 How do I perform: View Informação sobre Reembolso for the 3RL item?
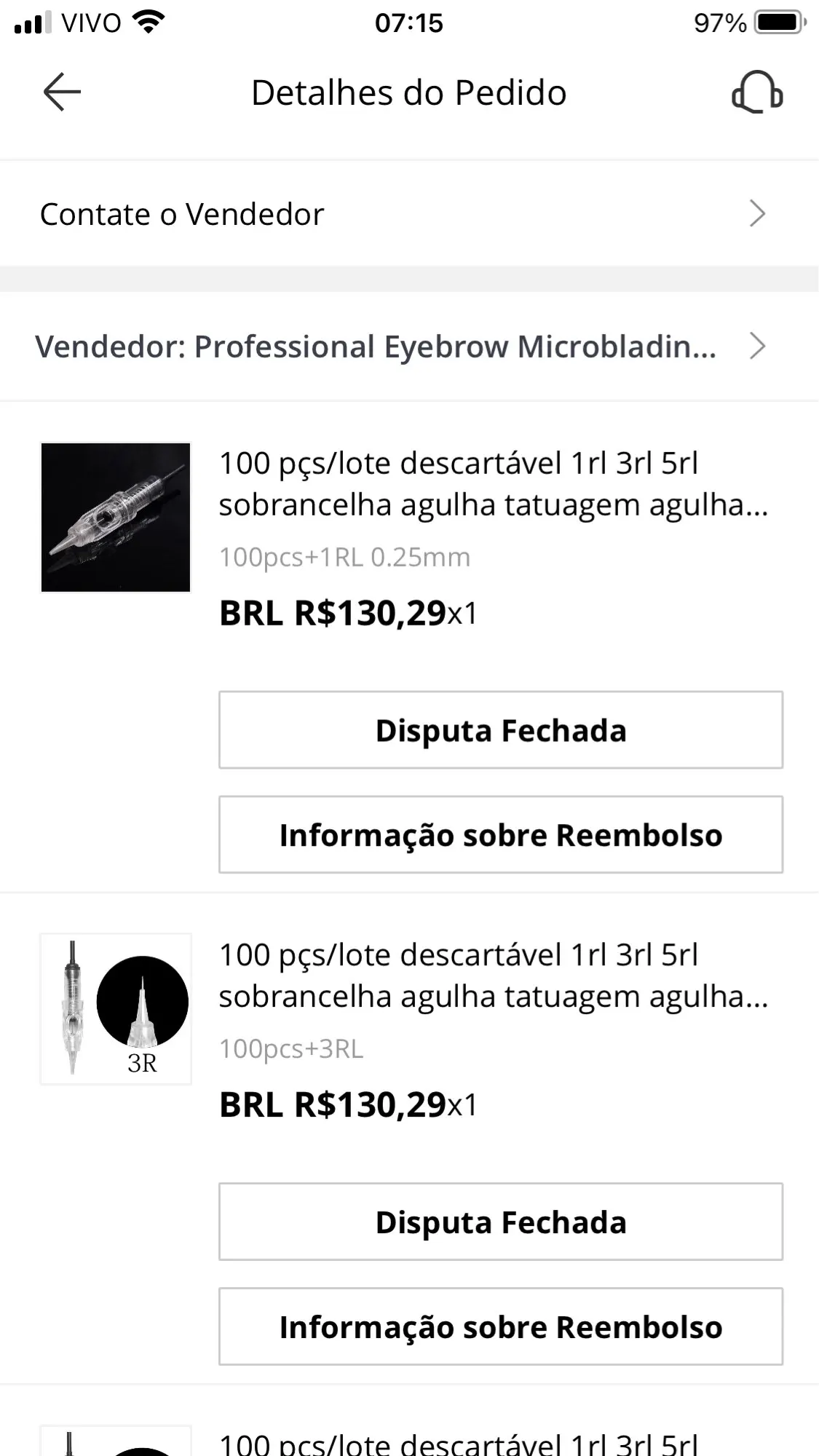pyautogui.click(x=501, y=1327)
